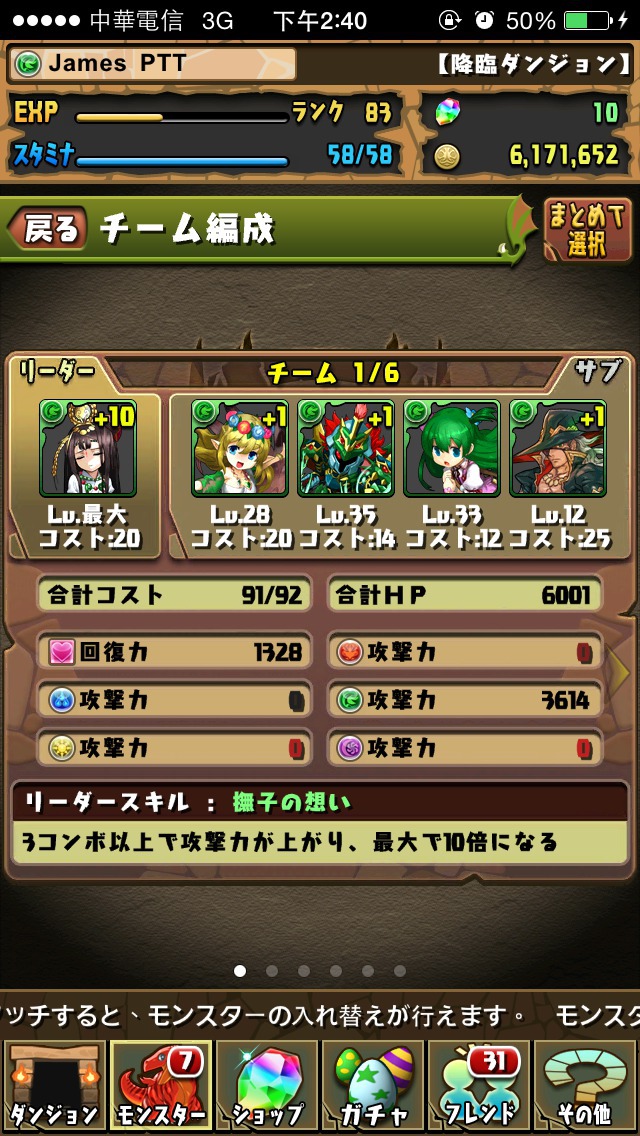Select the Lv.28 sub monster
640x1136 pixels.
click(x=240, y=448)
